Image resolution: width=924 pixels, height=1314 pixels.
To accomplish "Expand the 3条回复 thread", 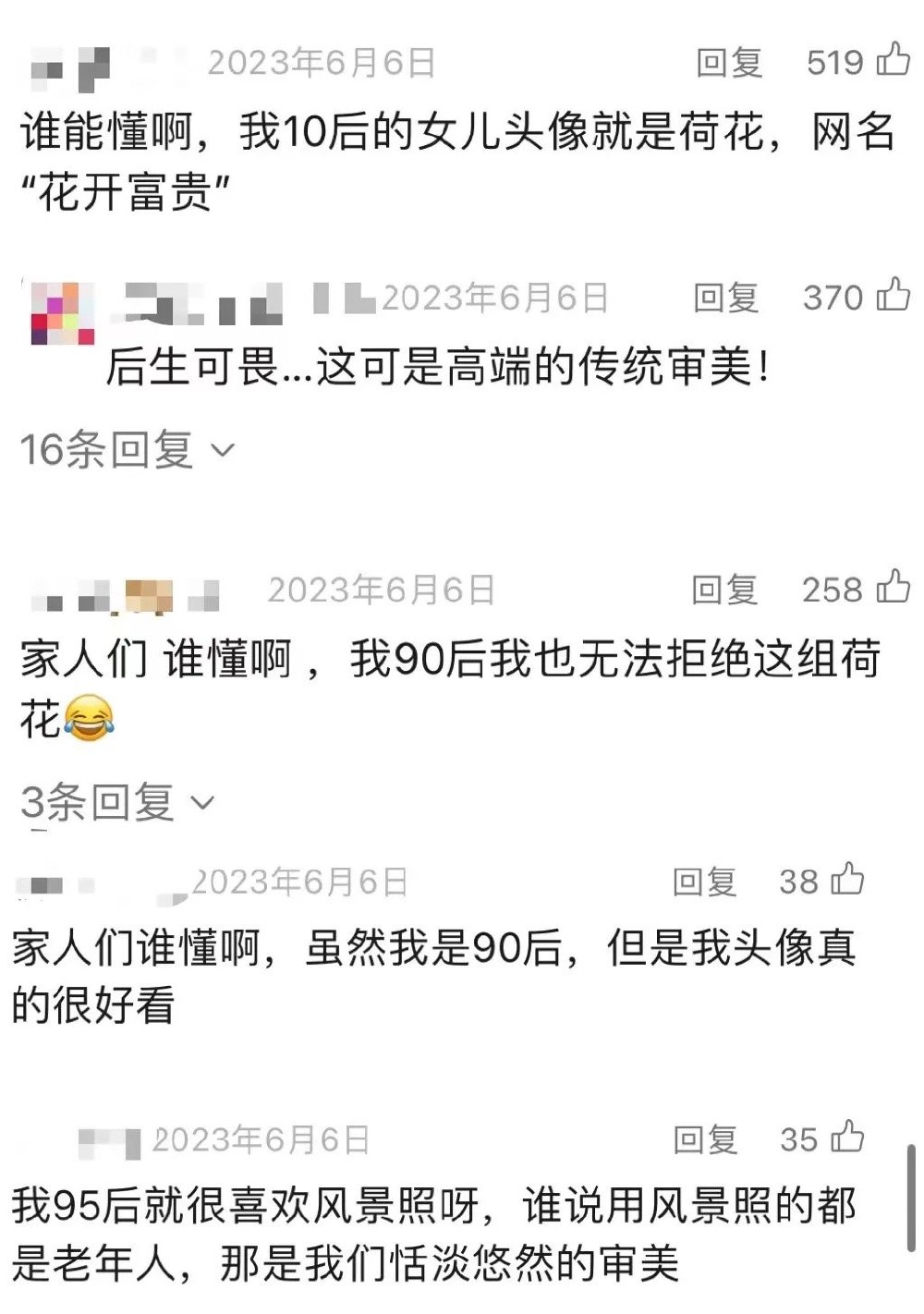I will tap(116, 802).
